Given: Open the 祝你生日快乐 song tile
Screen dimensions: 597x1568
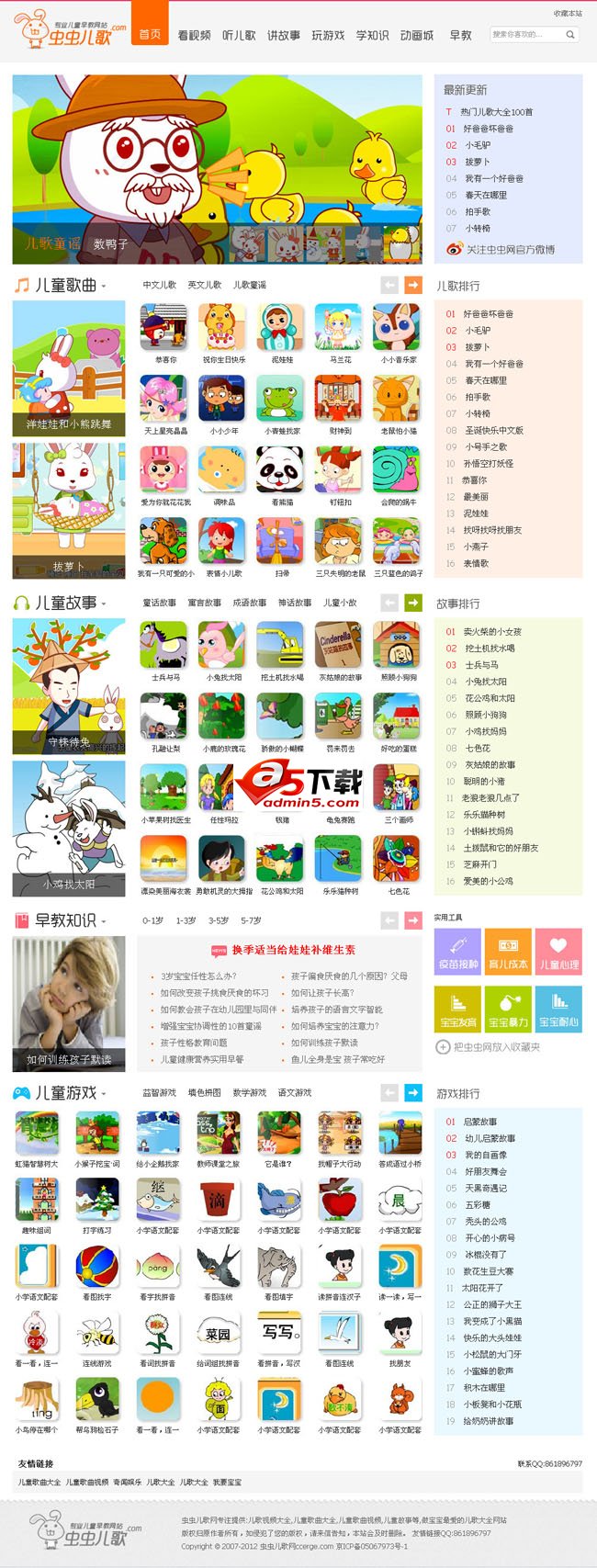Looking at the screenshot, I should pyautogui.click(x=222, y=332).
